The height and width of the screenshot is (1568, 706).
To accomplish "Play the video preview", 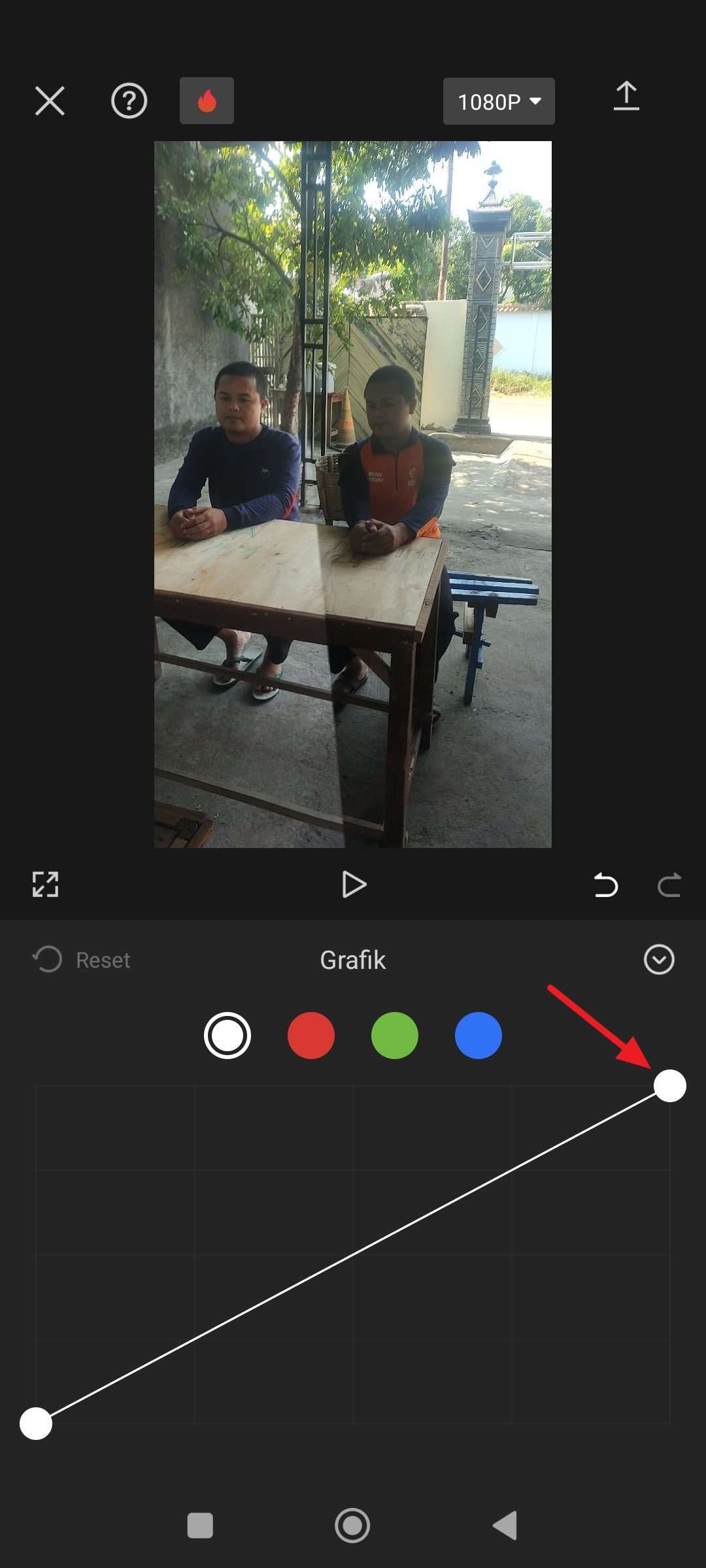I will click(x=354, y=885).
